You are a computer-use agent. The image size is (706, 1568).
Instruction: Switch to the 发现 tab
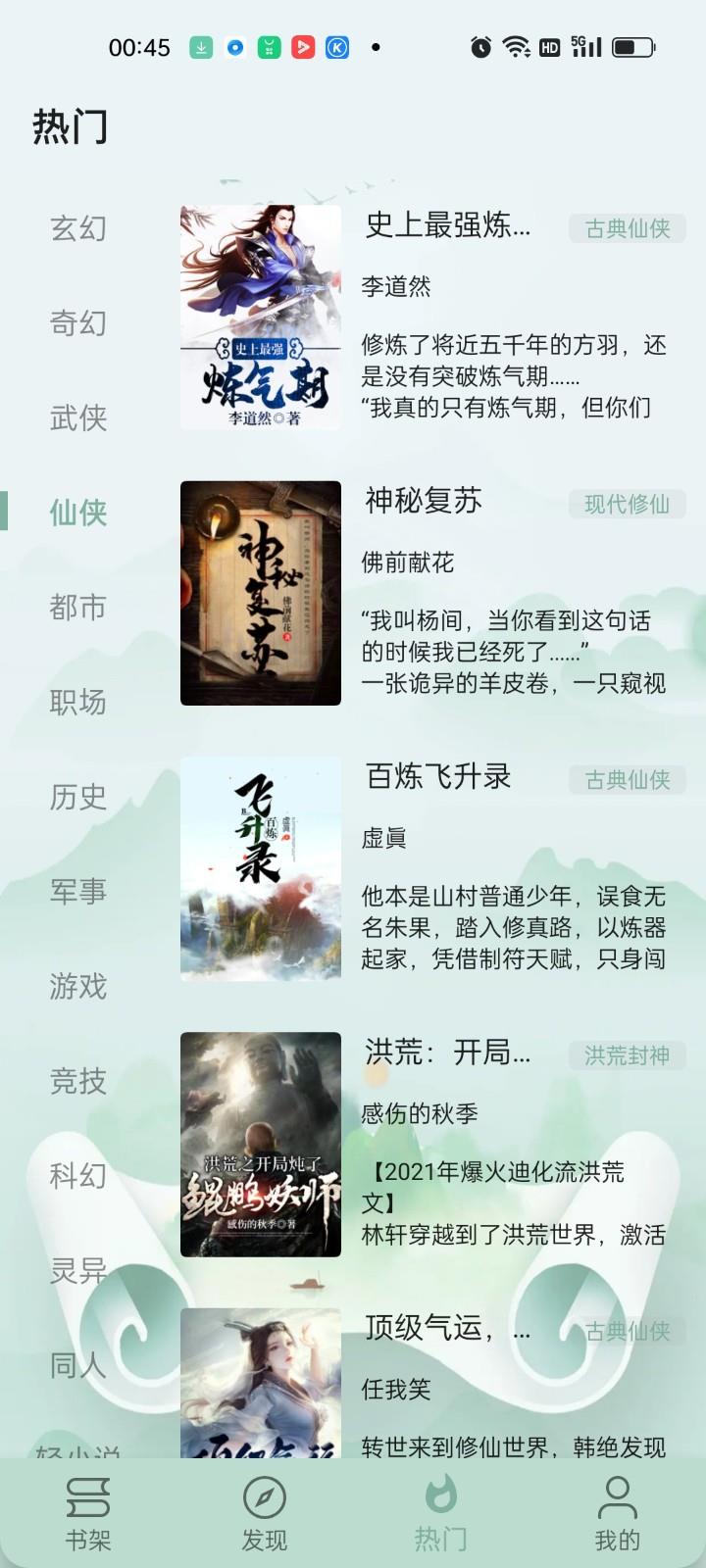point(265,1514)
